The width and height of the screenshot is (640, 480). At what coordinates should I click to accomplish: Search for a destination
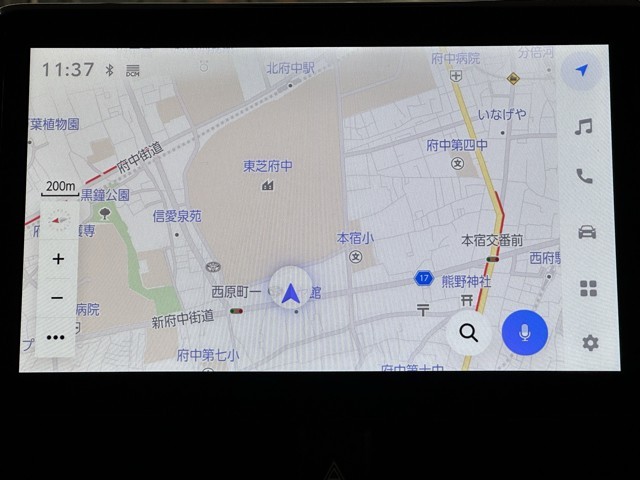(x=469, y=333)
